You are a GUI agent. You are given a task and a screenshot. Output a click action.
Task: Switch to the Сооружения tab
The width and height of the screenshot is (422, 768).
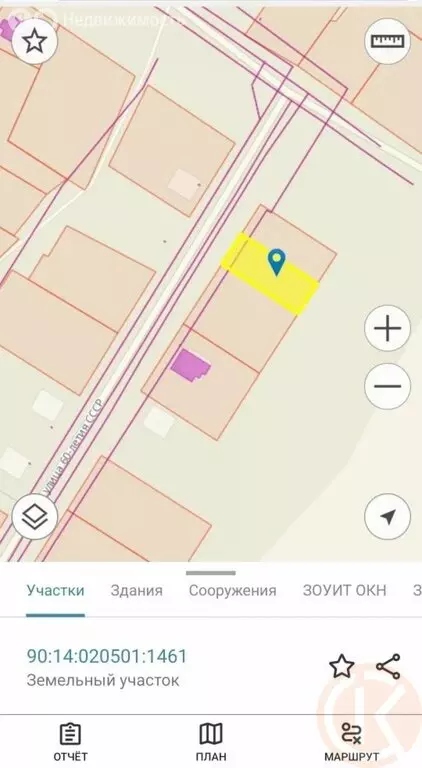(233, 590)
